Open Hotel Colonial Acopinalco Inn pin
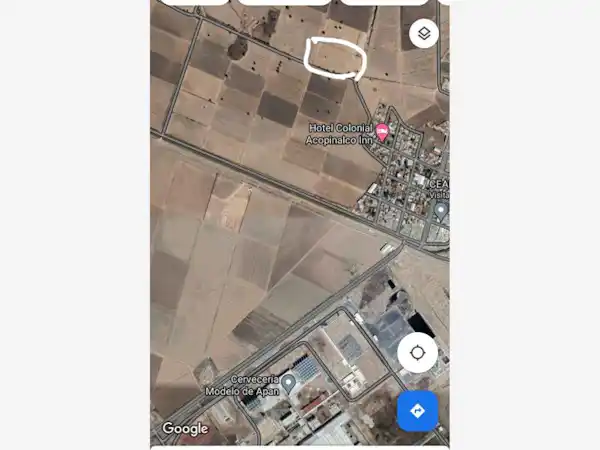This screenshot has width=600, height=450. 382,130
